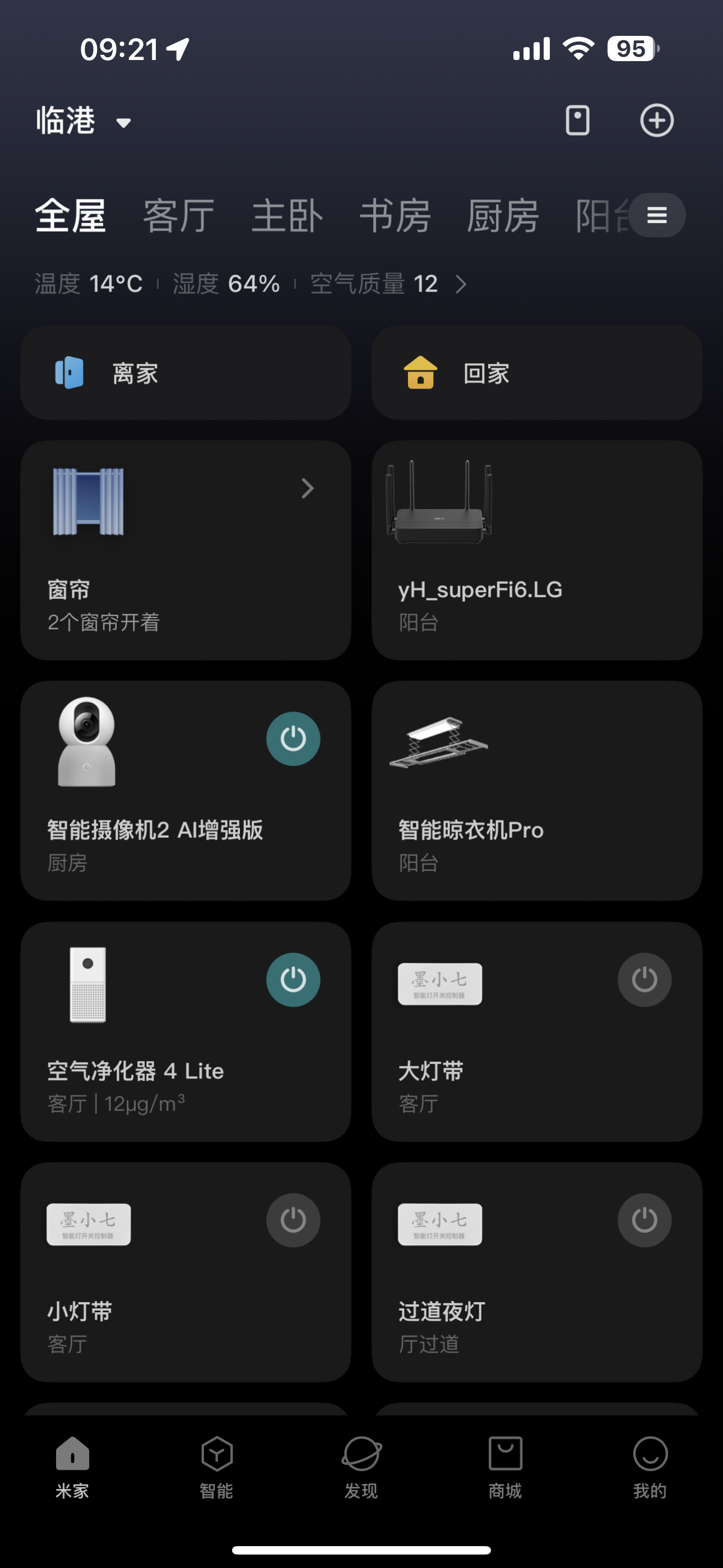Open the yH_superFi6.LG router card

coord(537,550)
